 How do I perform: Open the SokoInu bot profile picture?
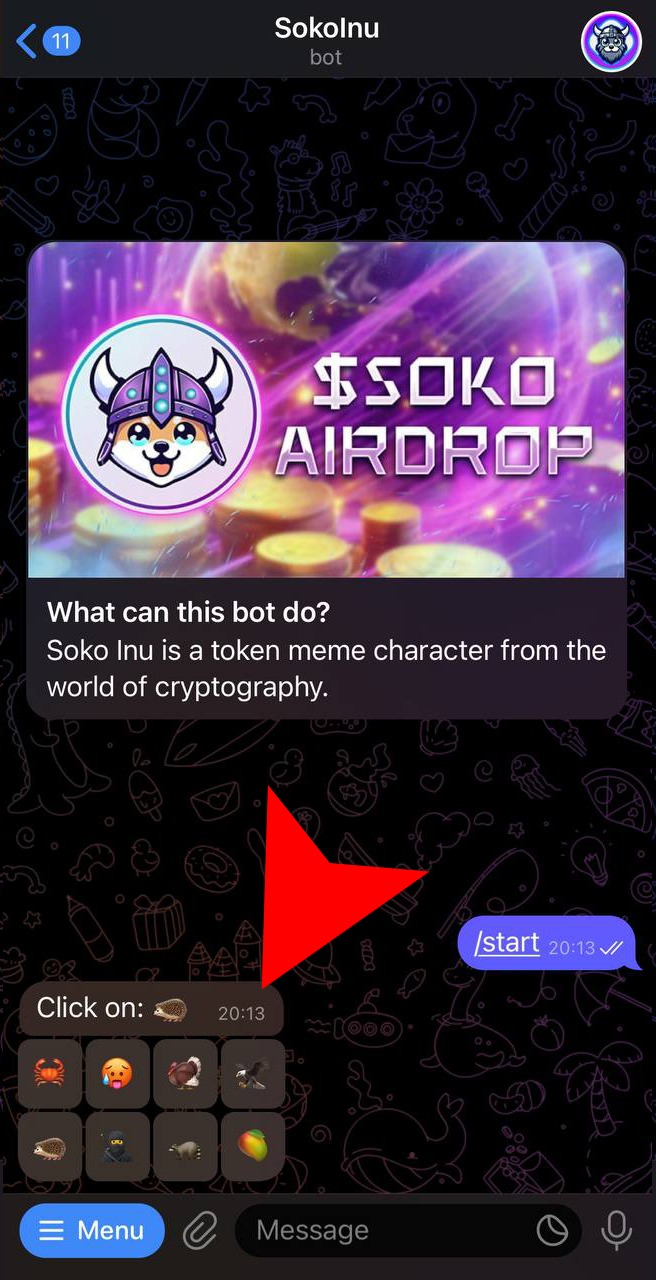(610, 42)
